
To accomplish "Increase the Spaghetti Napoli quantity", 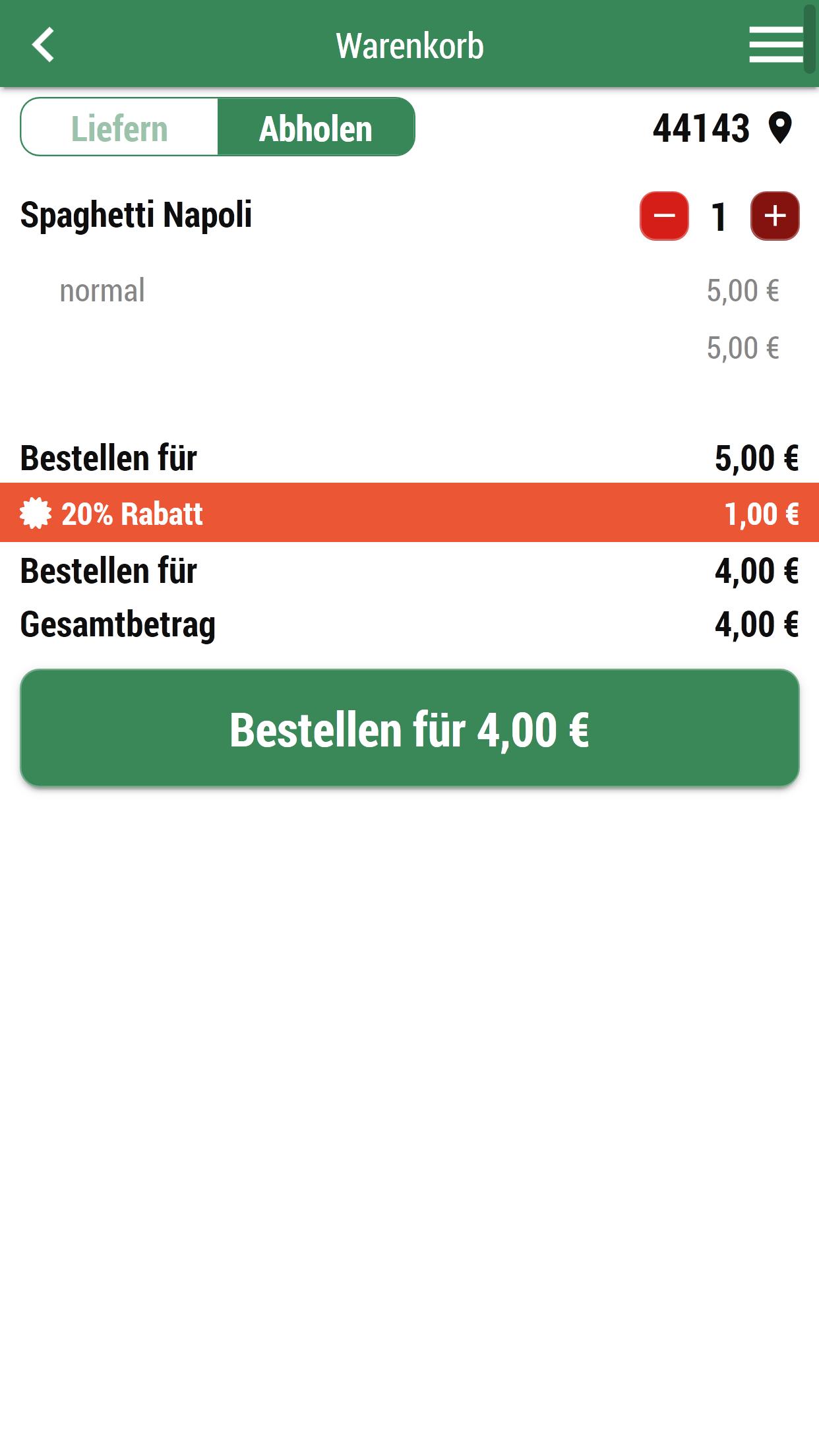I will pyautogui.click(x=775, y=216).
